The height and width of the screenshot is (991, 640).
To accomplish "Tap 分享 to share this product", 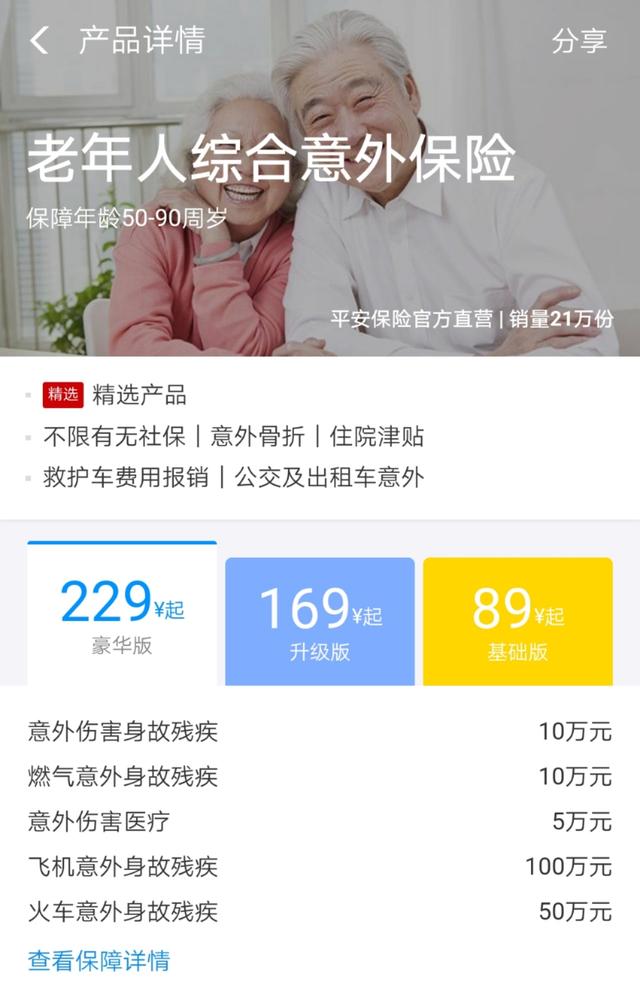I will click(x=579, y=41).
